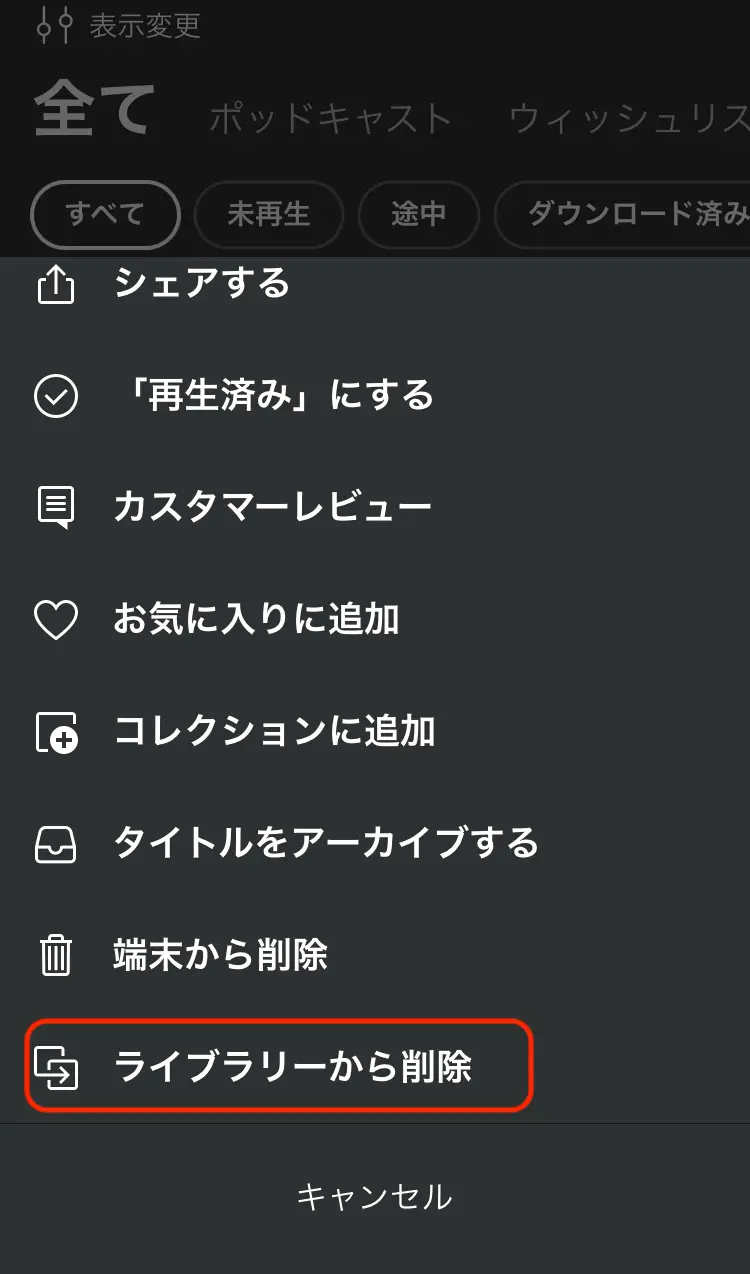Select コレクションに追加

click(x=375, y=732)
